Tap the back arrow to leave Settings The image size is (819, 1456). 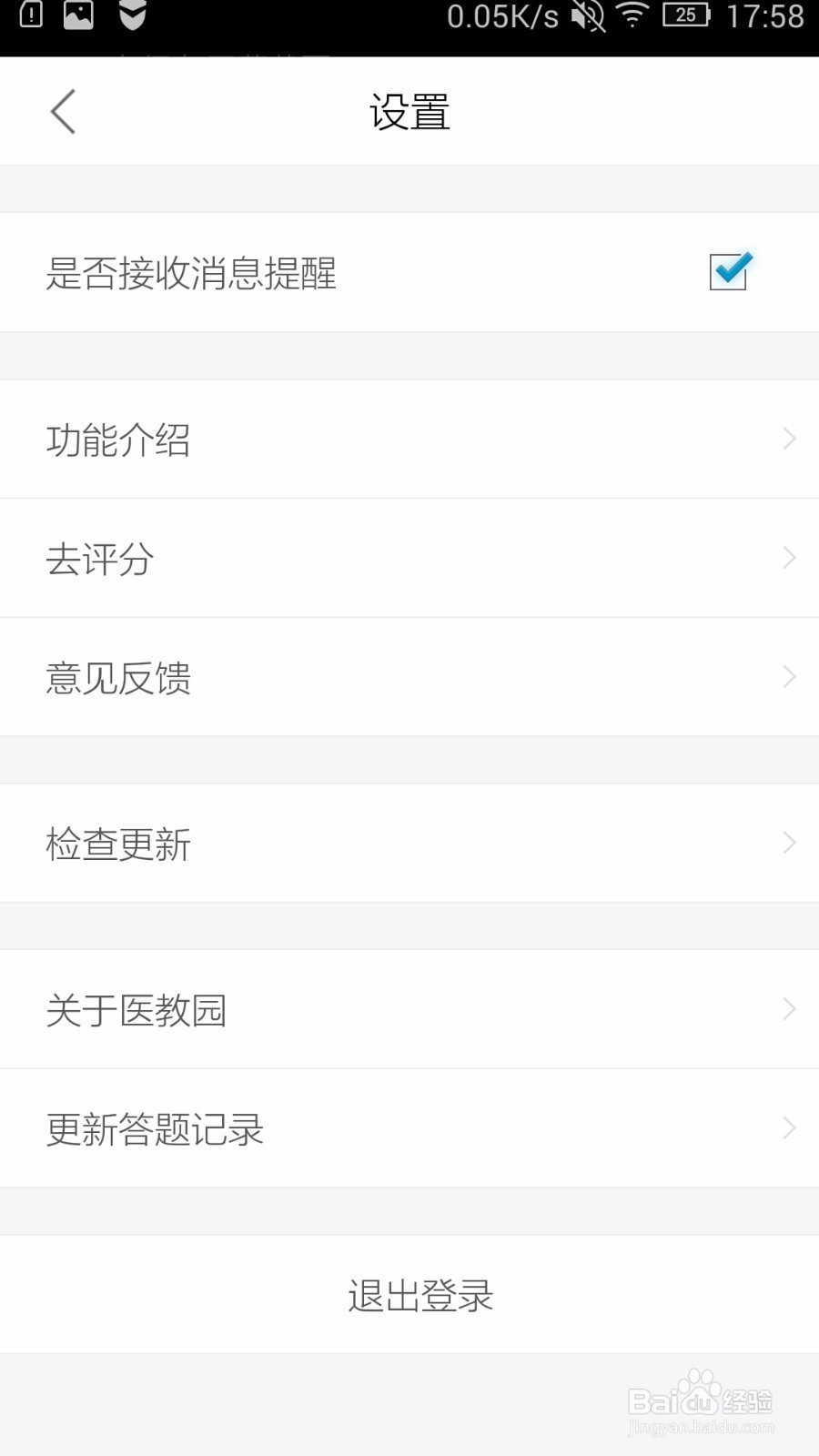point(61,110)
